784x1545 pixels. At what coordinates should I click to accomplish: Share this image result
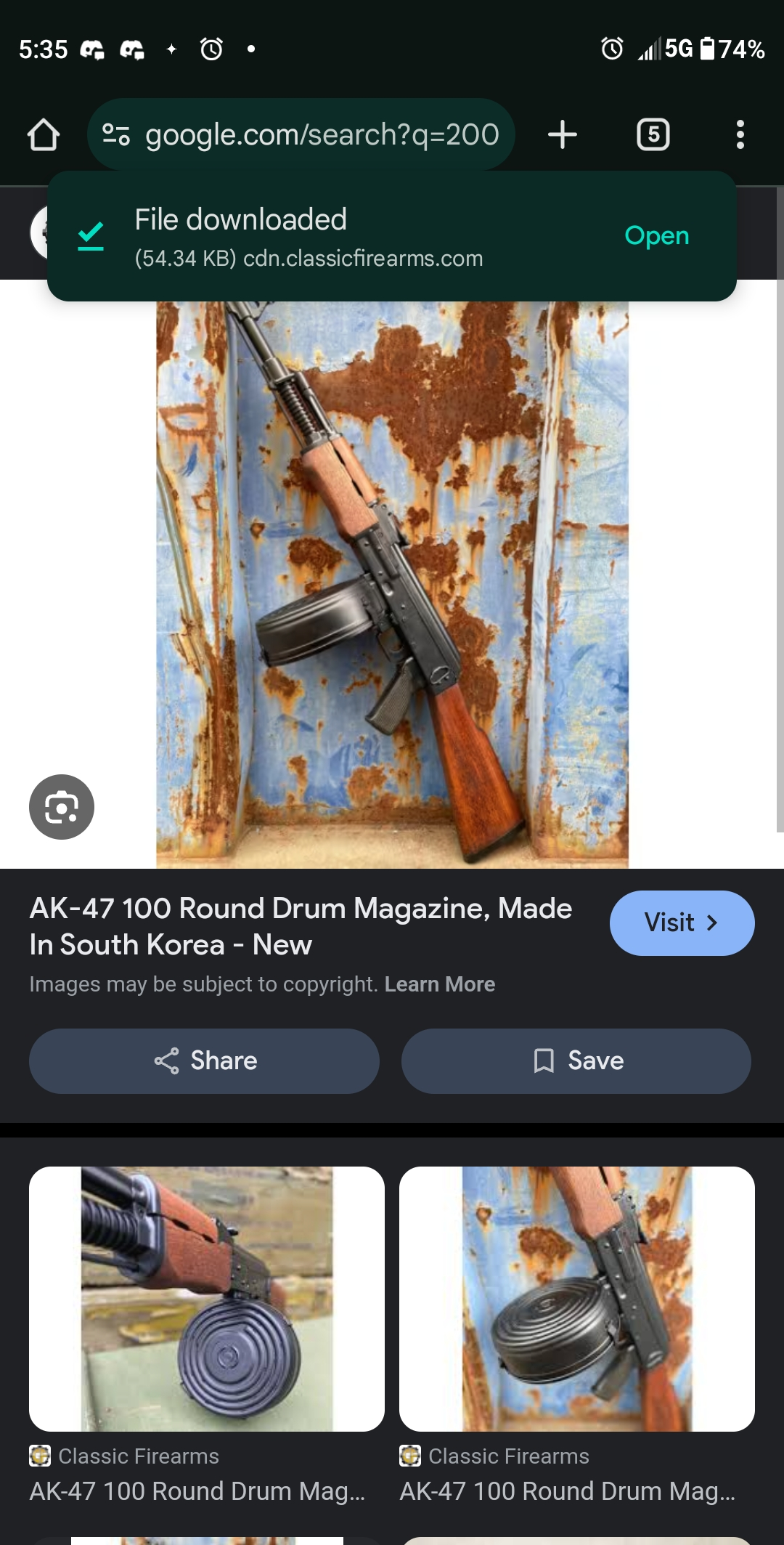[x=204, y=1061]
